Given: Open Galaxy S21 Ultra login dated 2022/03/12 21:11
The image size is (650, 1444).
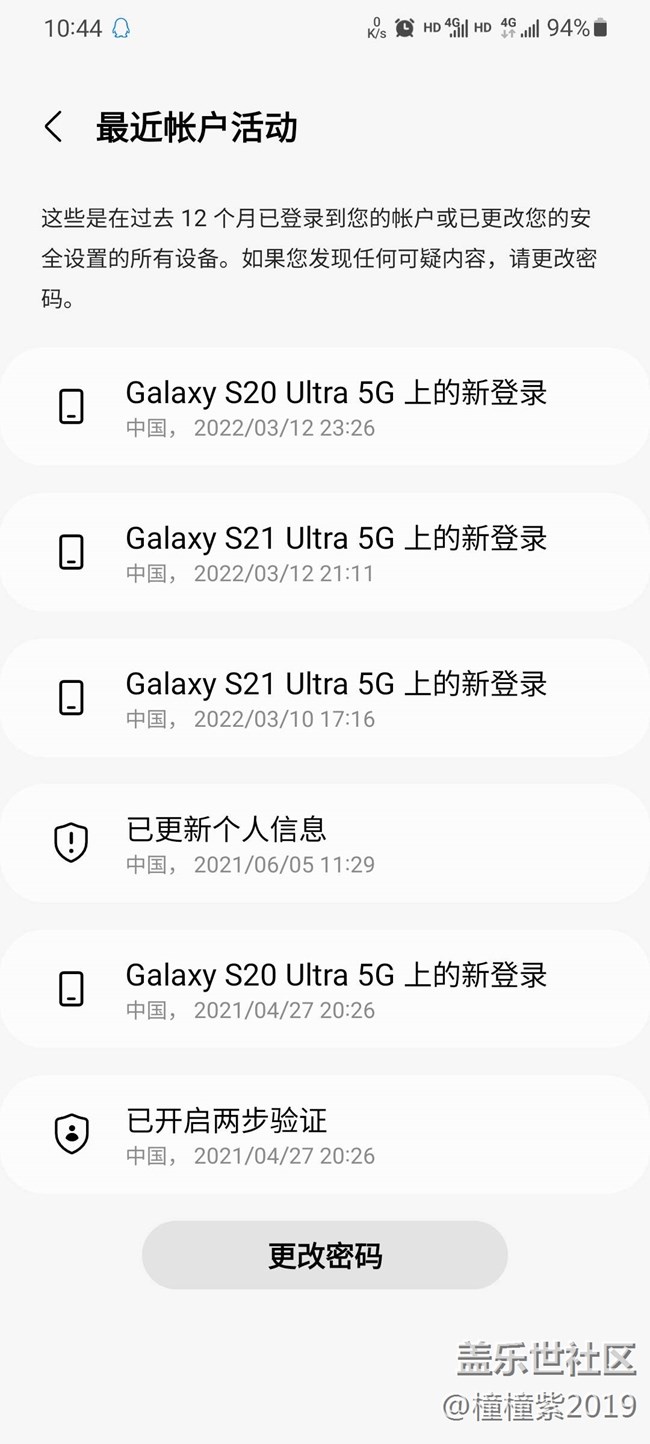Looking at the screenshot, I should [325, 552].
